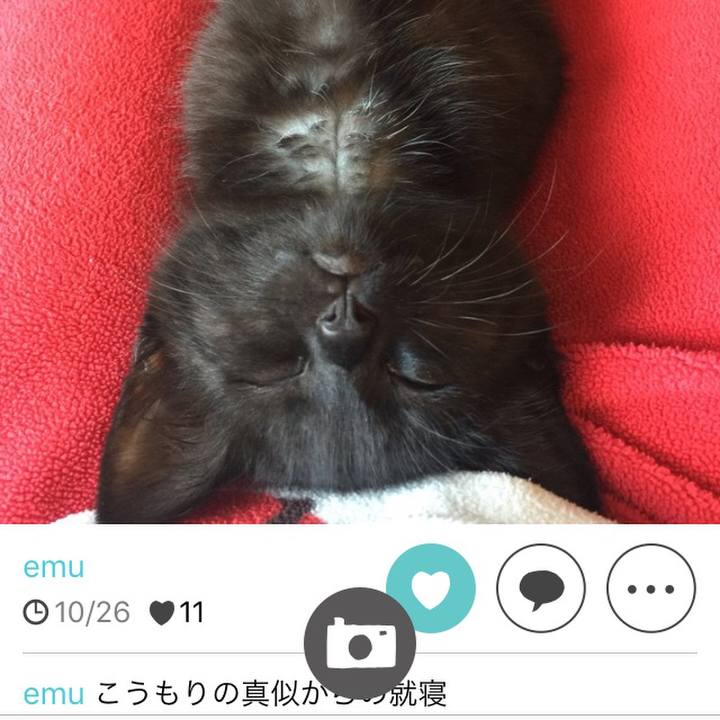Tap the floating camera button
The image size is (720, 720).
(x=361, y=642)
